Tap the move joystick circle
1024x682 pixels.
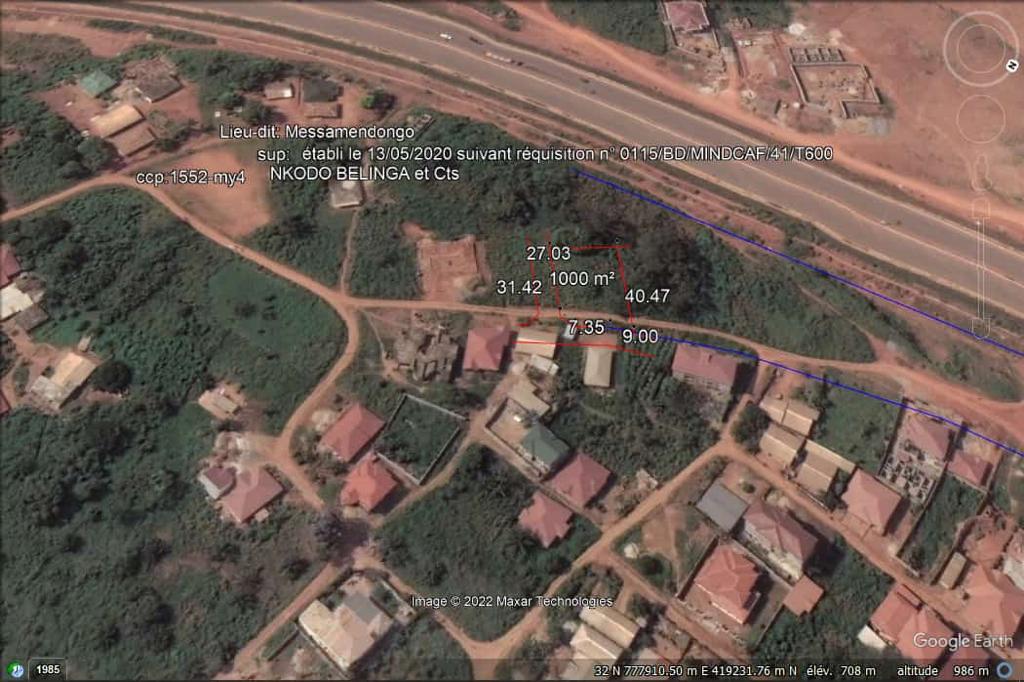(980, 119)
